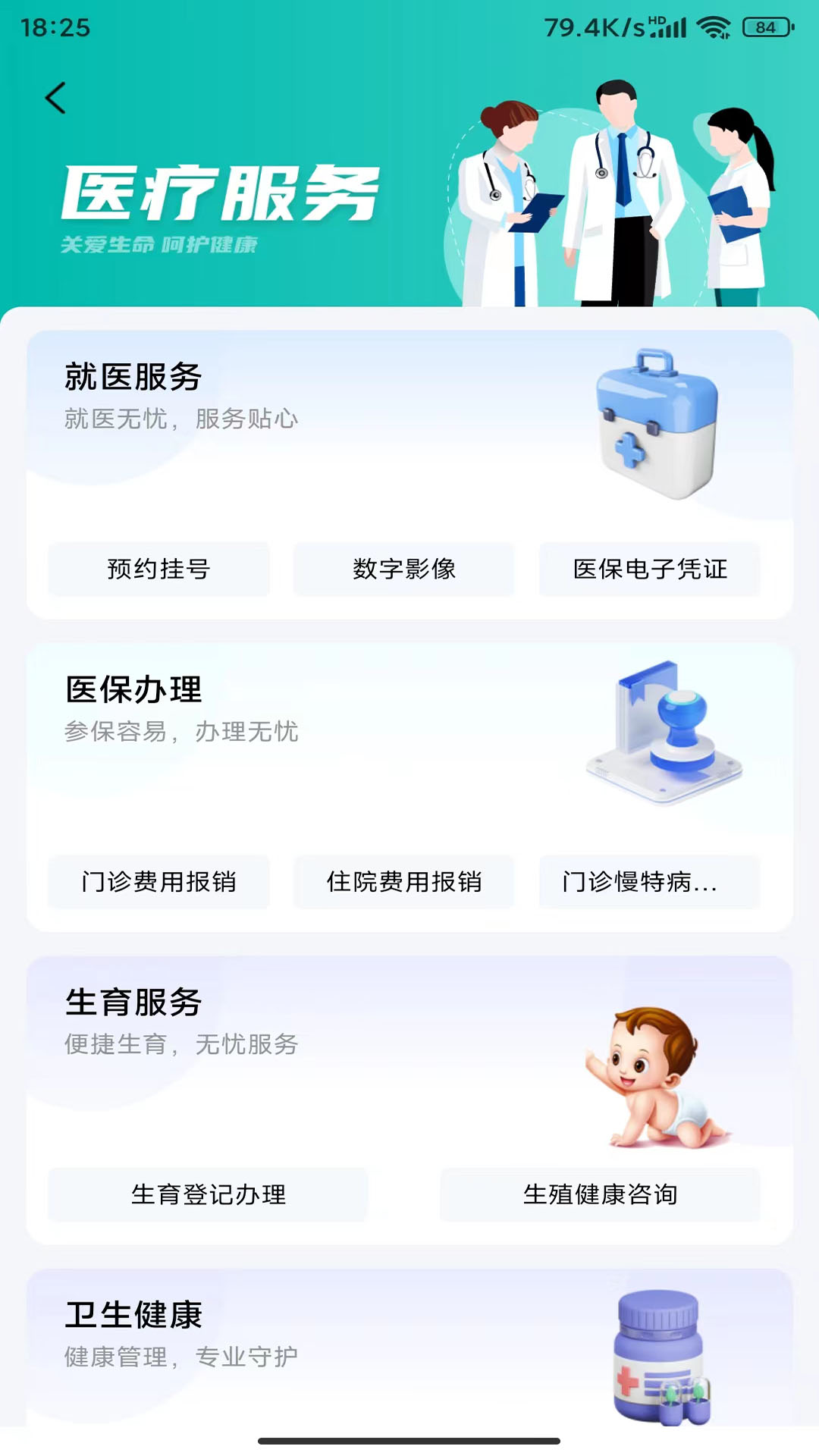Open 预约挂号 appointment registration
Viewport: 819px width, 1456px height.
point(158,570)
